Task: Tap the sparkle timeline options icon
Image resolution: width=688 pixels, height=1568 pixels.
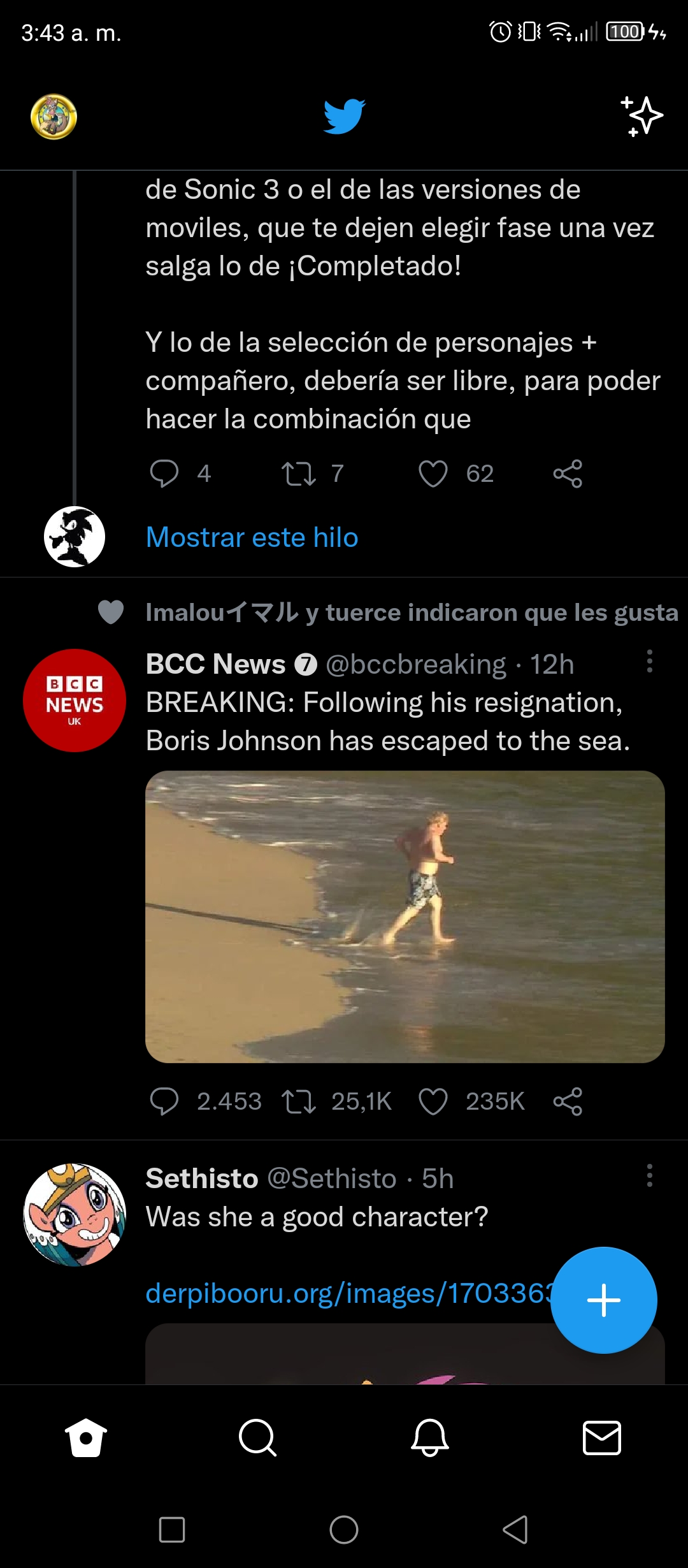Action: click(641, 116)
